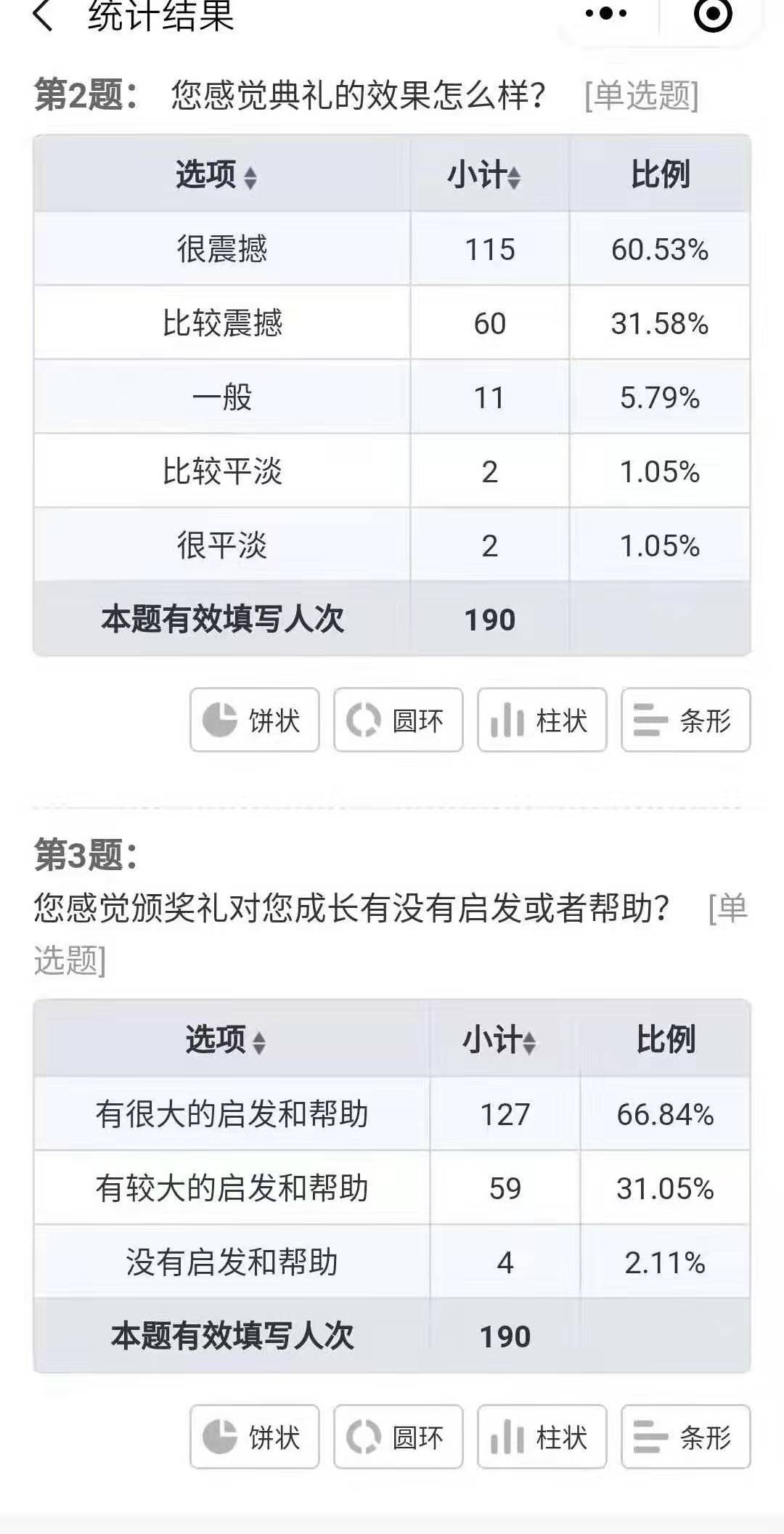Show 圆环 chart for question 2

398,720
